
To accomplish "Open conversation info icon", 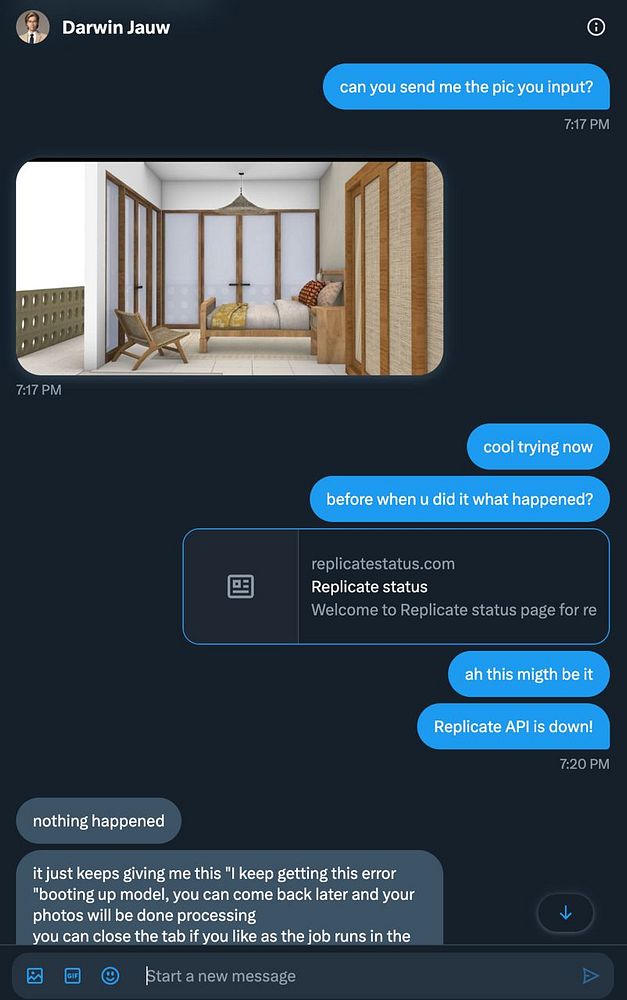I will pos(596,27).
